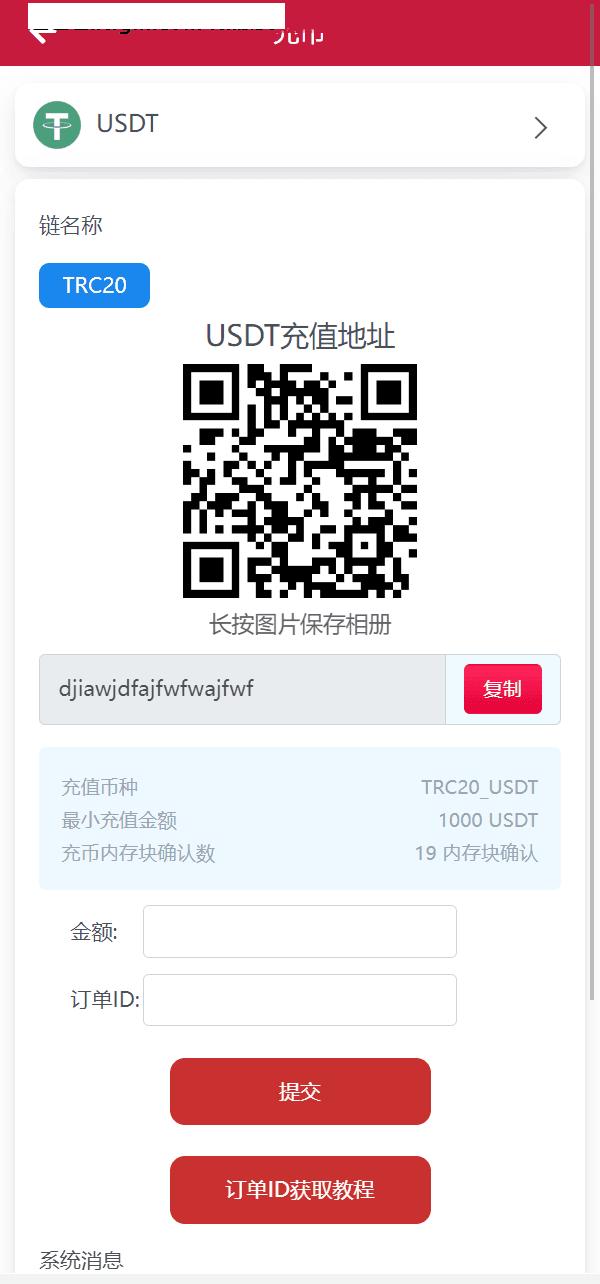The height and width of the screenshot is (1284, 600).
Task: Go back using the header arrow
Action: pos(40,34)
